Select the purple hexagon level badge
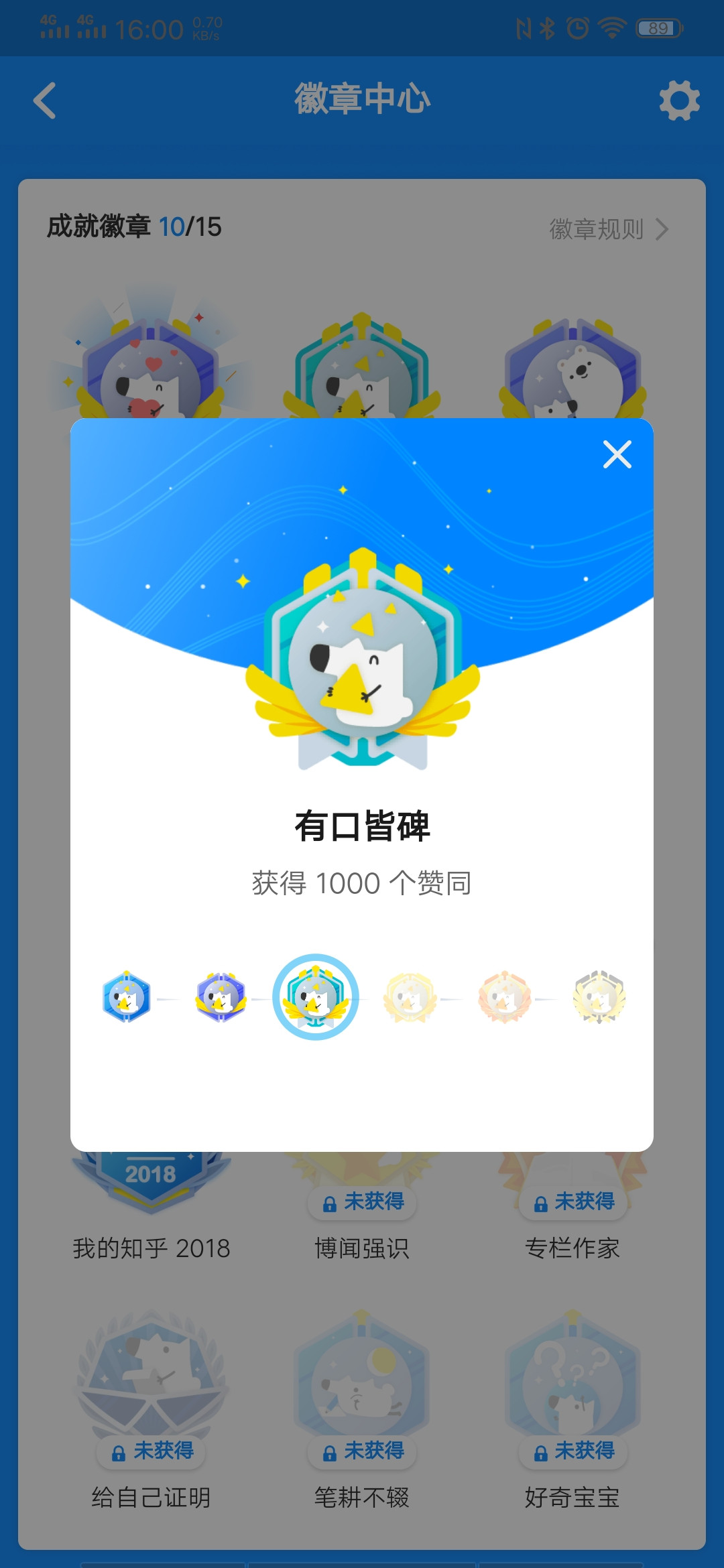 [x=221, y=997]
